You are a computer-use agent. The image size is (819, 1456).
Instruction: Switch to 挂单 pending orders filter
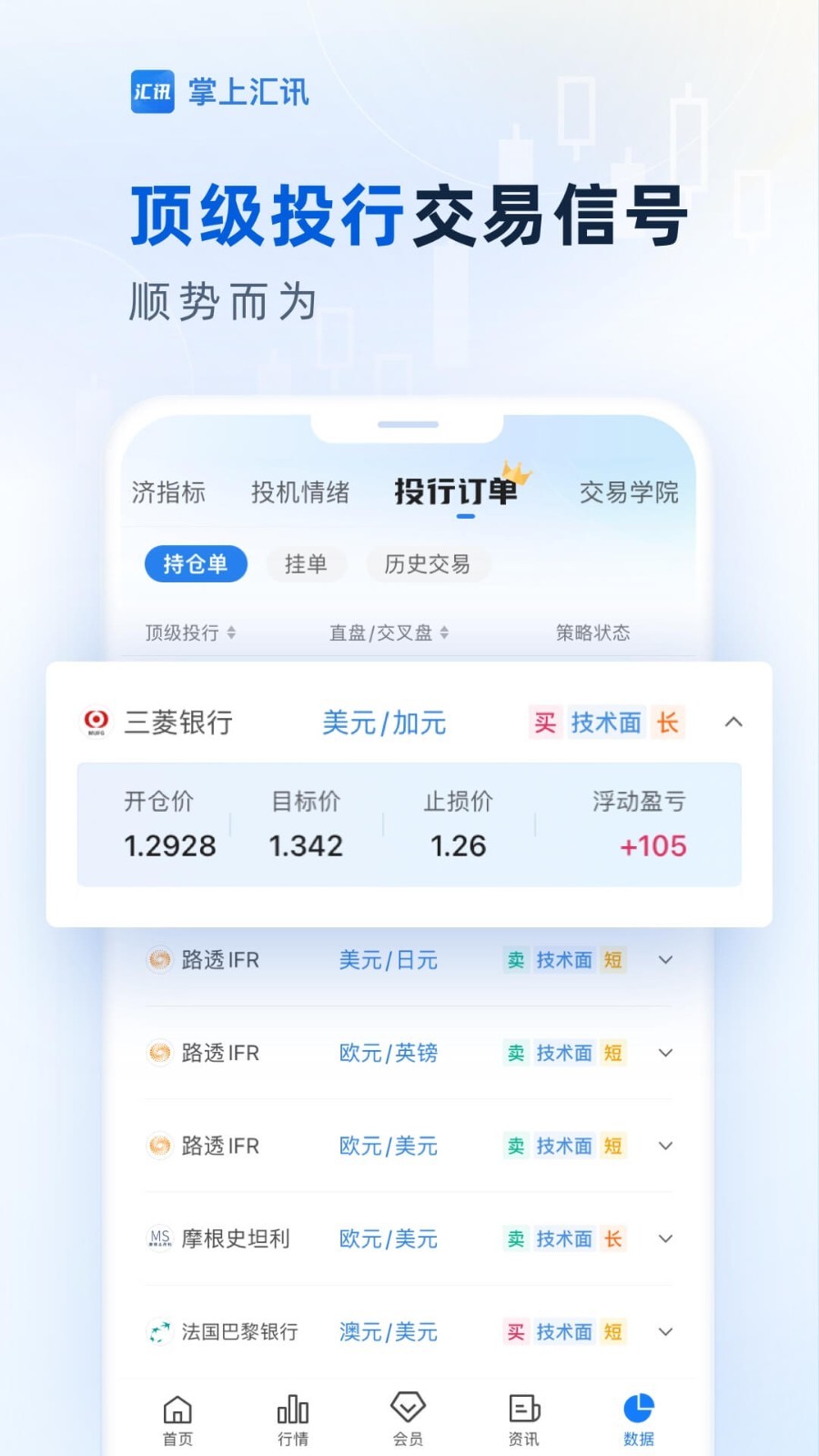click(x=306, y=564)
